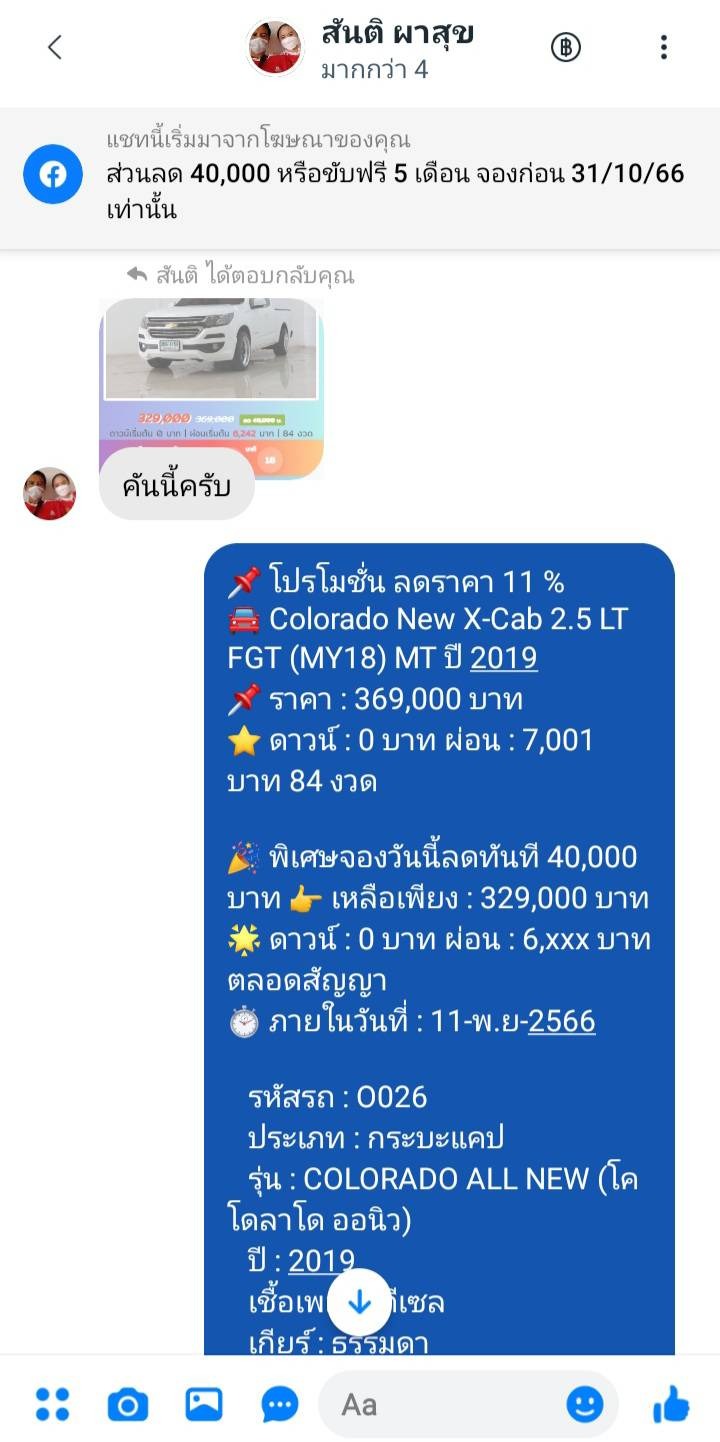
Task: Open the camera to take a photo
Action: [x=128, y=1405]
